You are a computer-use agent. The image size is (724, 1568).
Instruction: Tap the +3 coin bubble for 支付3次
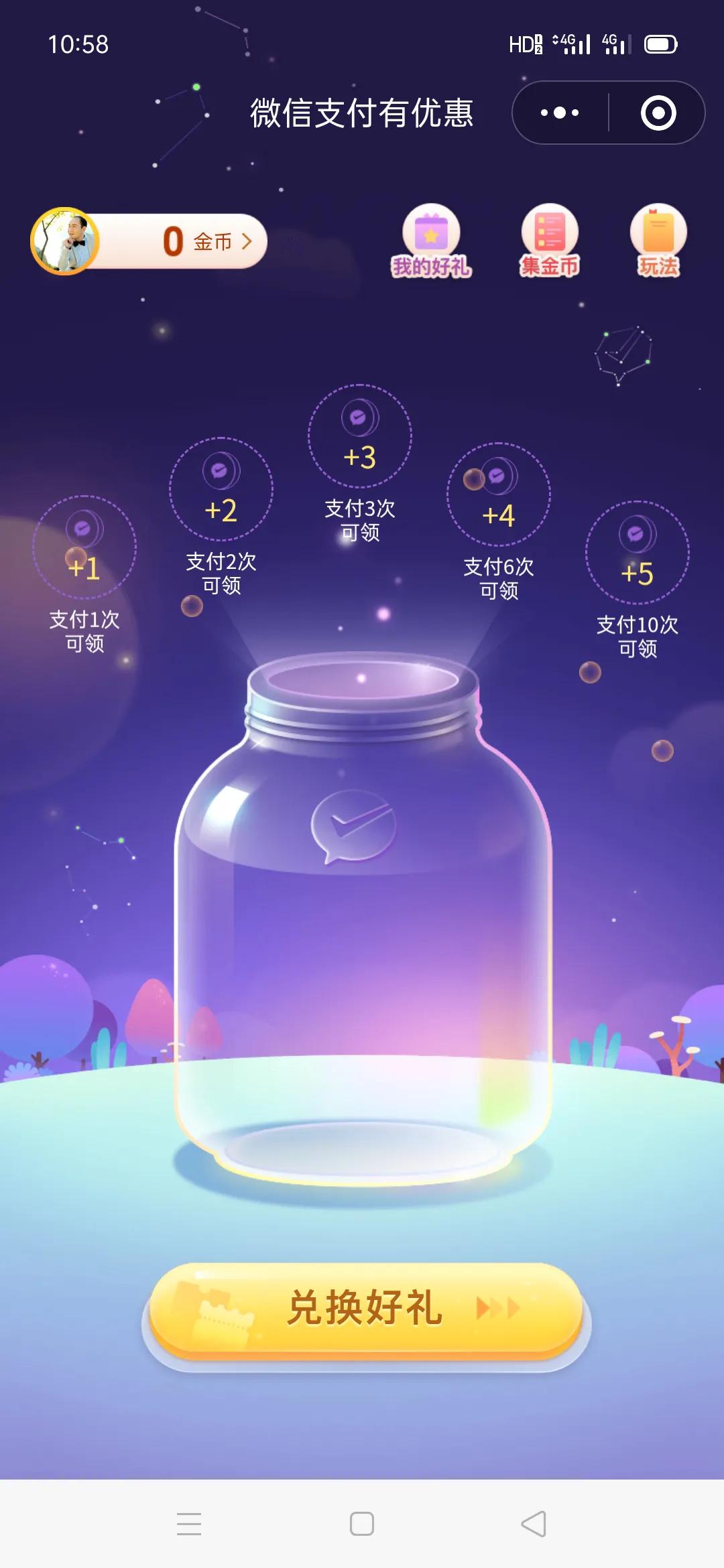[360, 436]
